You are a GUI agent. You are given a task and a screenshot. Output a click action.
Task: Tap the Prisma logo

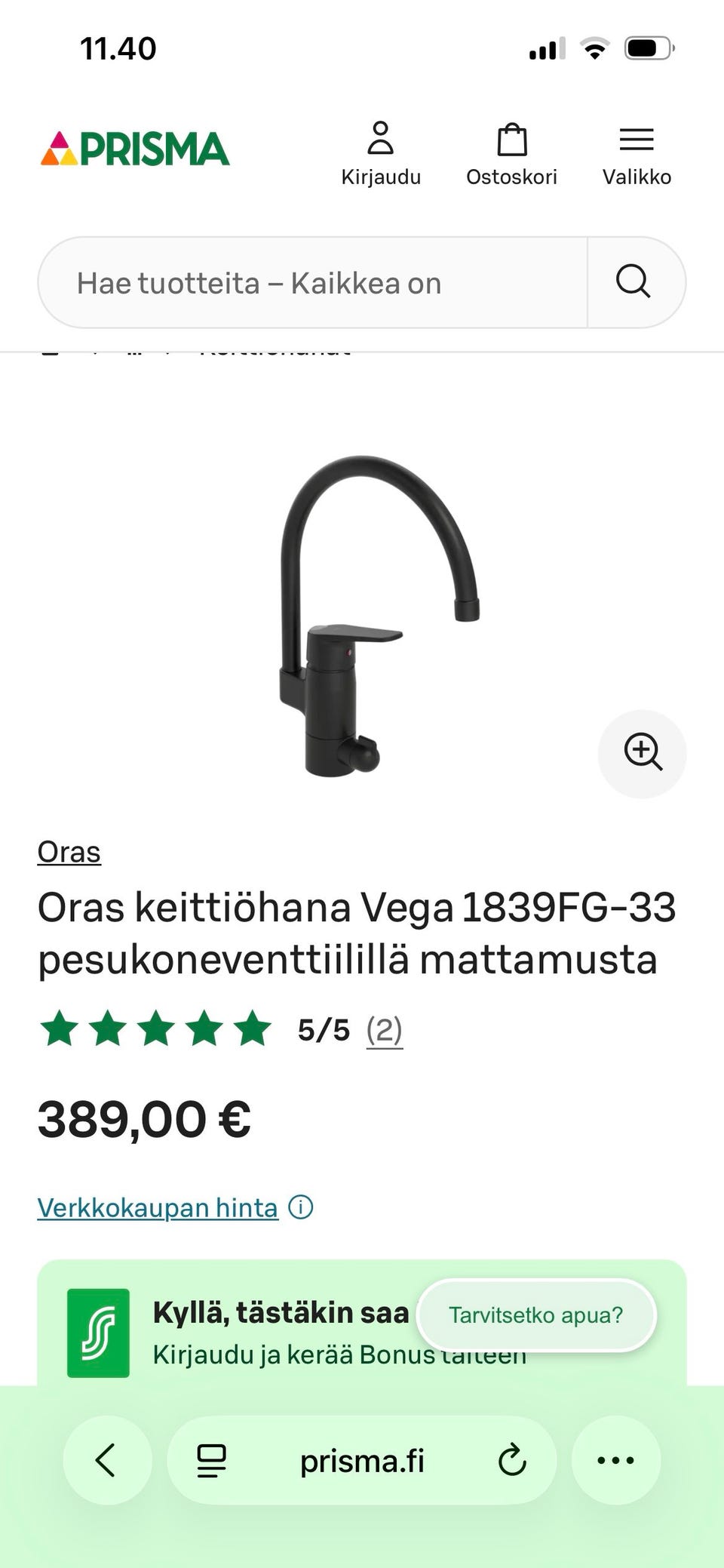[x=136, y=149]
